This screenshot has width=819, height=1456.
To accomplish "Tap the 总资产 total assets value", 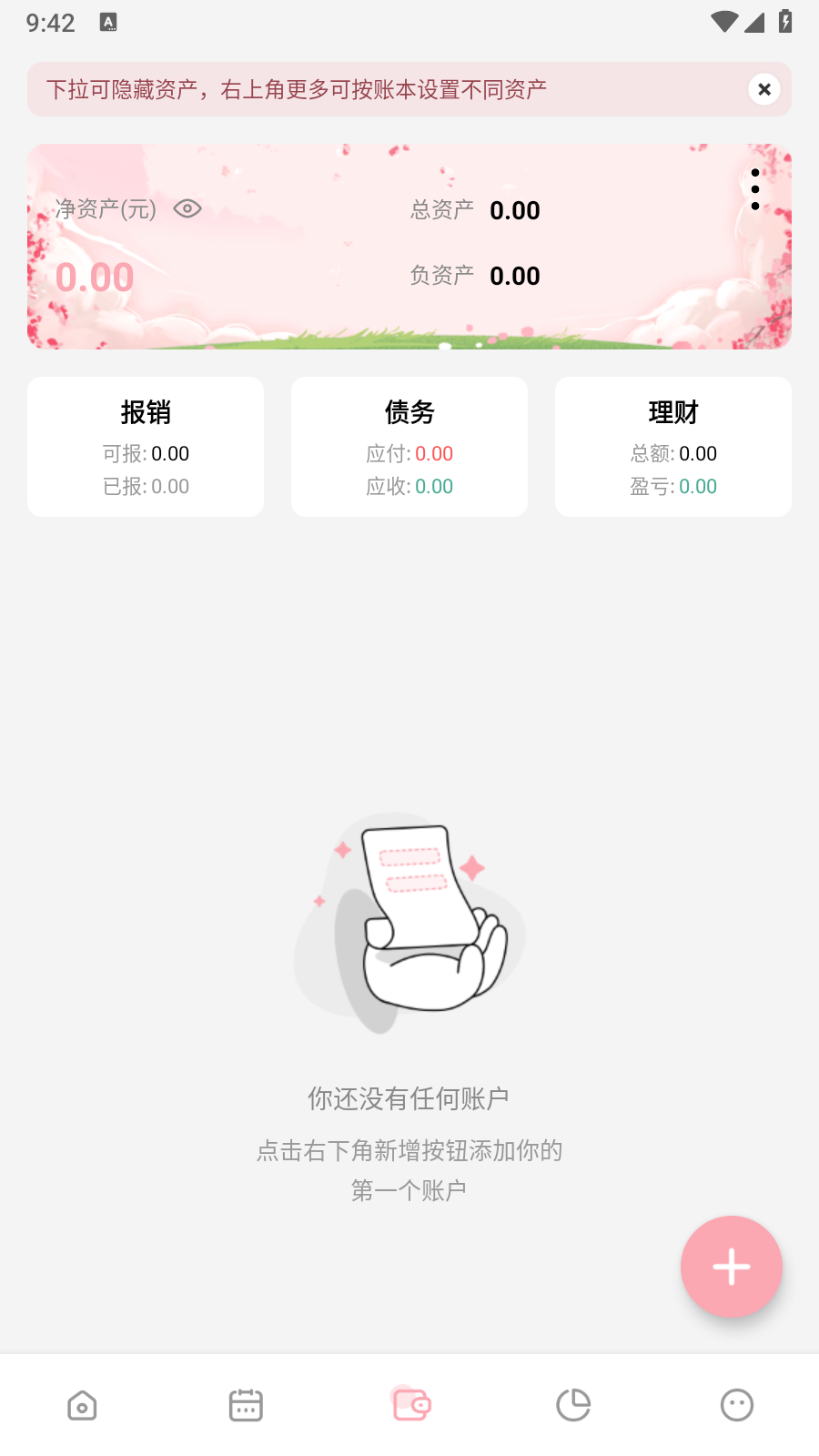I will click(x=514, y=210).
